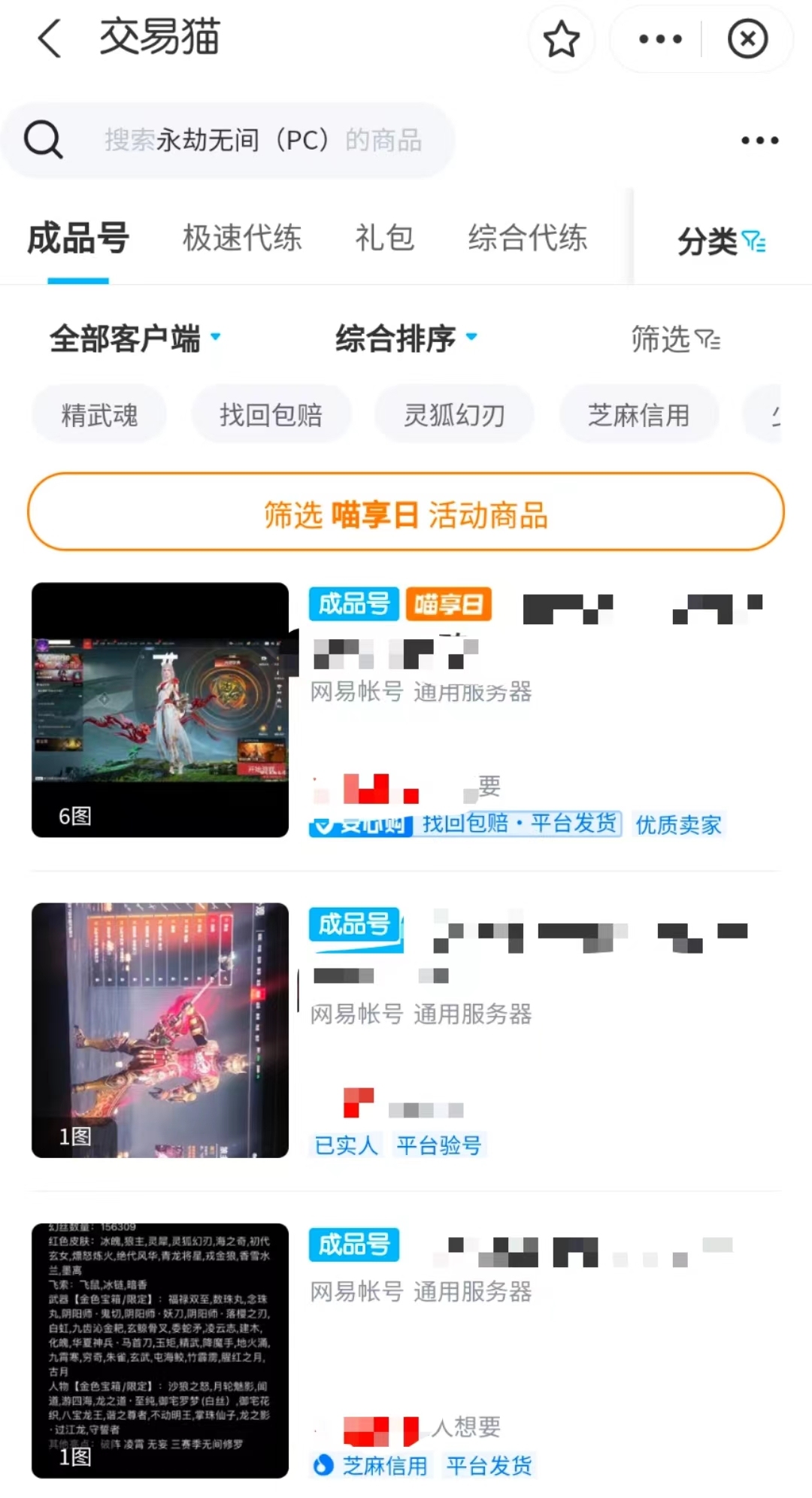This screenshot has height=1498, width=812.
Task: Expand the 综合排序 sorting dropdown
Action: click(406, 338)
